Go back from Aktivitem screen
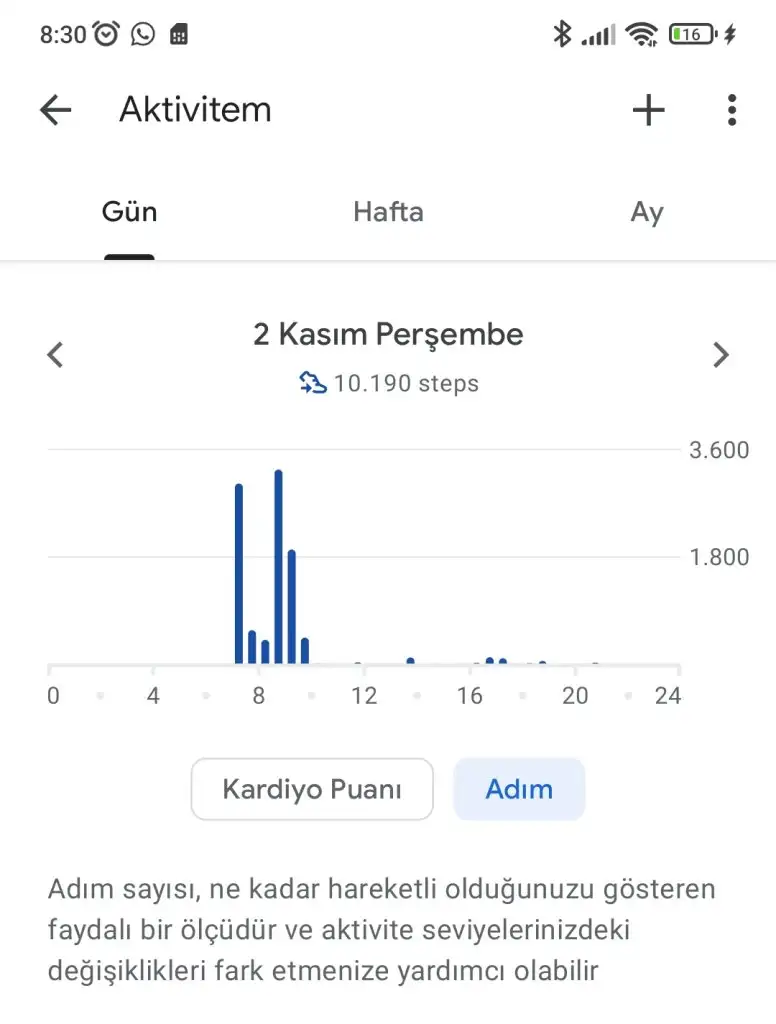776x1024 pixels. [x=56, y=110]
